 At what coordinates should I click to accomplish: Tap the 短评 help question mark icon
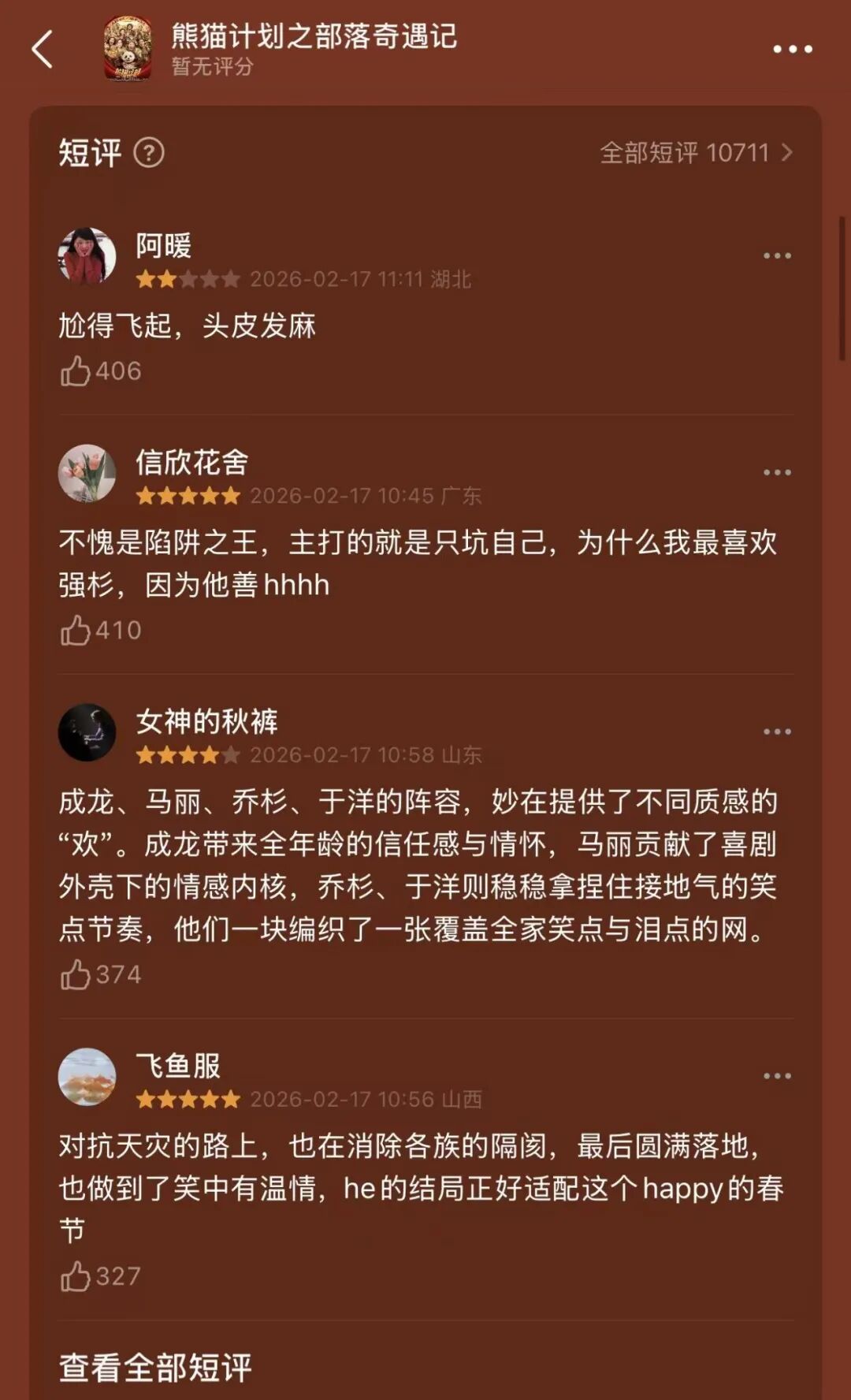click(x=149, y=153)
